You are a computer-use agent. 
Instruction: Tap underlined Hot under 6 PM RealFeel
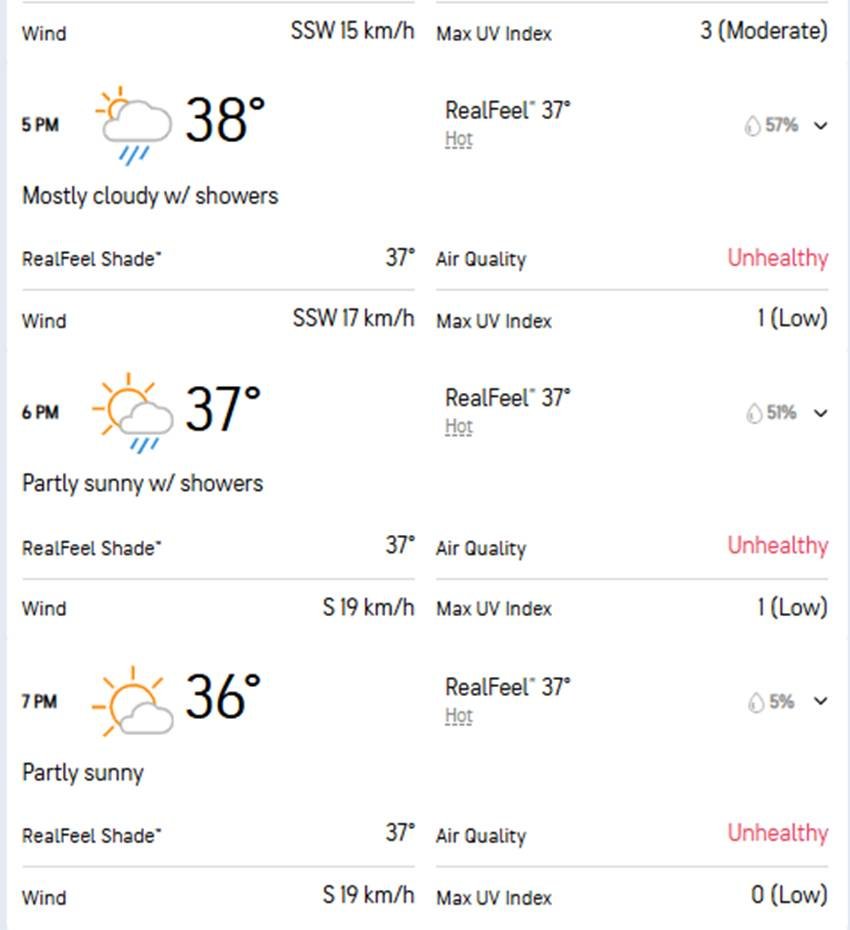(459, 427)
